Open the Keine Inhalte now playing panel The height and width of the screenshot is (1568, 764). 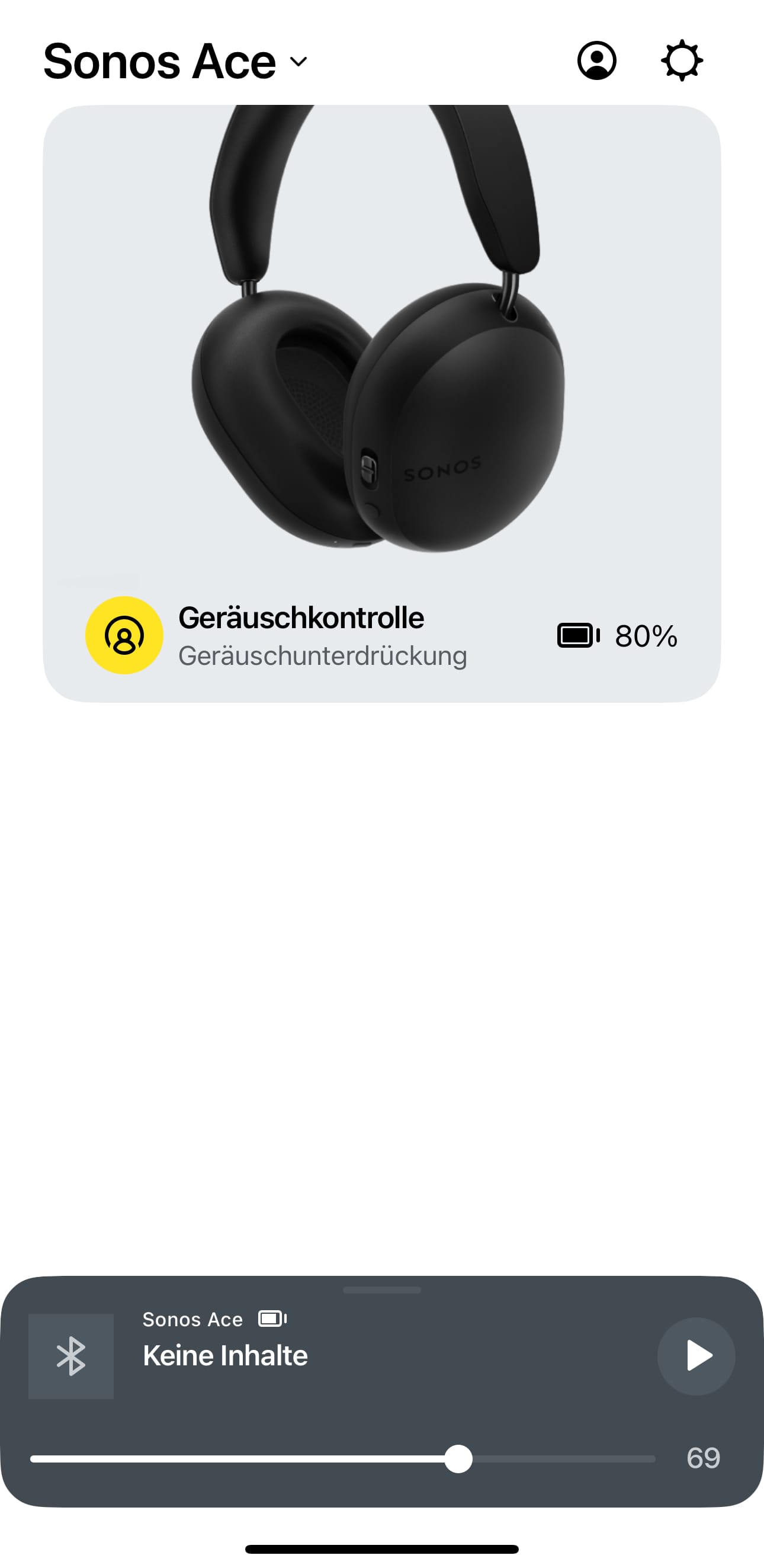point(225,1356)
